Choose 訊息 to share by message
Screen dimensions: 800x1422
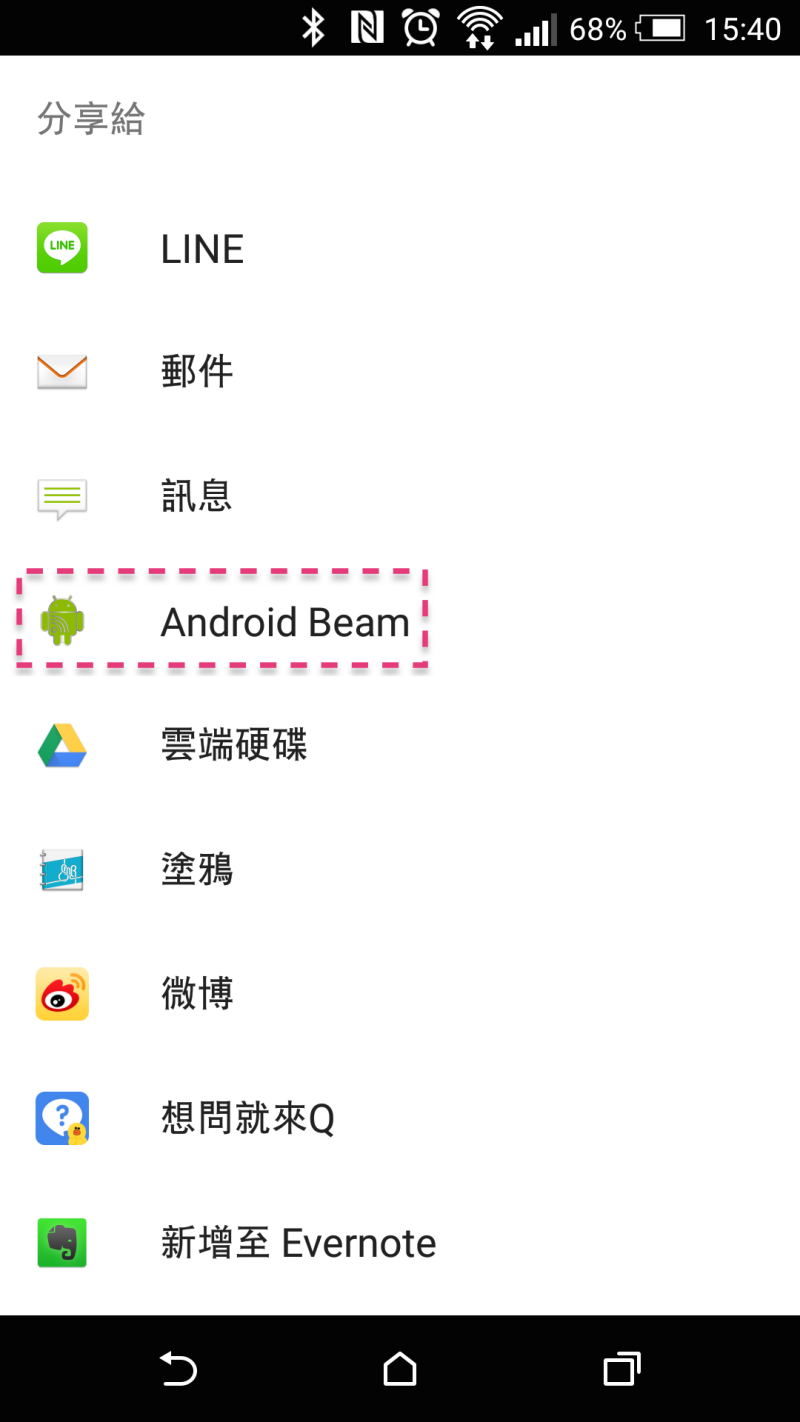(x=197, y=496)
